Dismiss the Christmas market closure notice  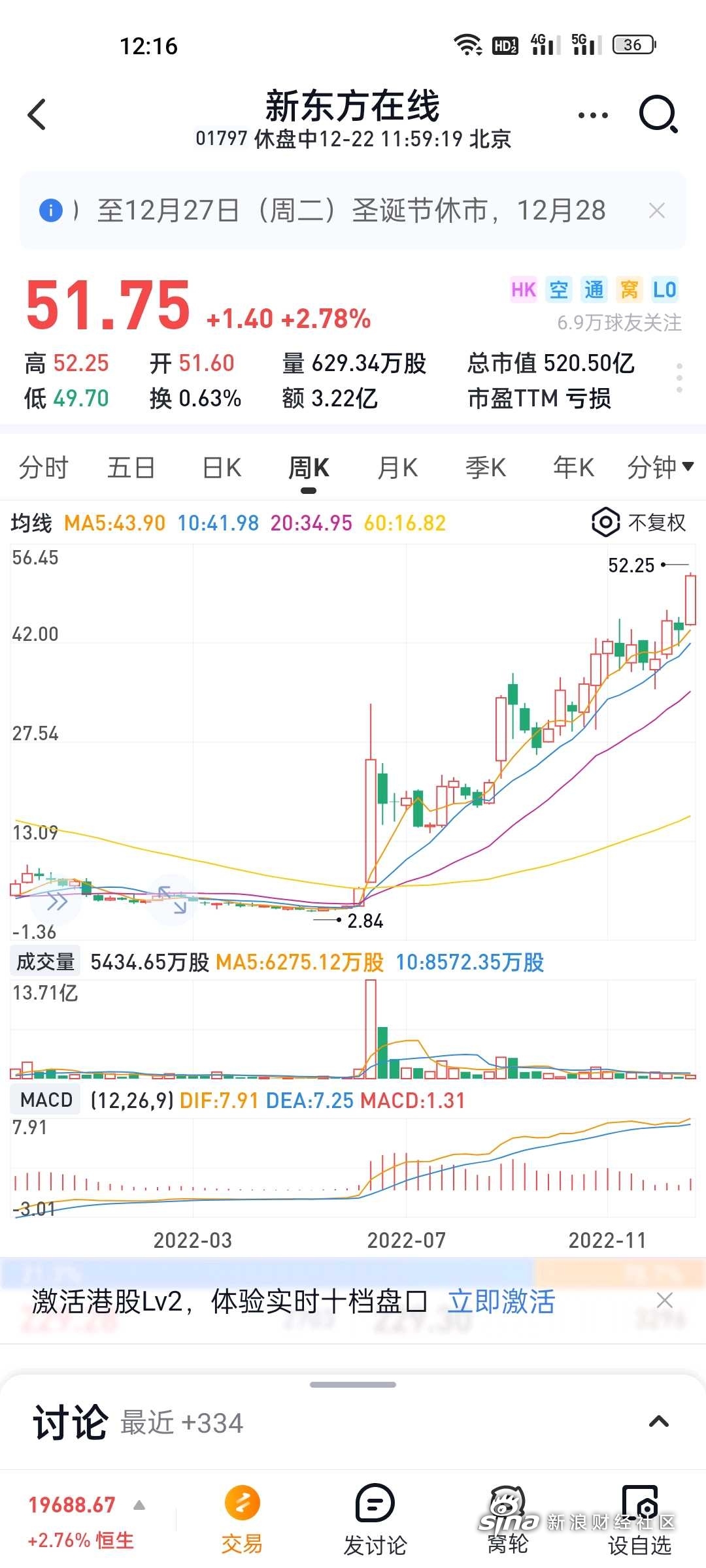[657, 210]
